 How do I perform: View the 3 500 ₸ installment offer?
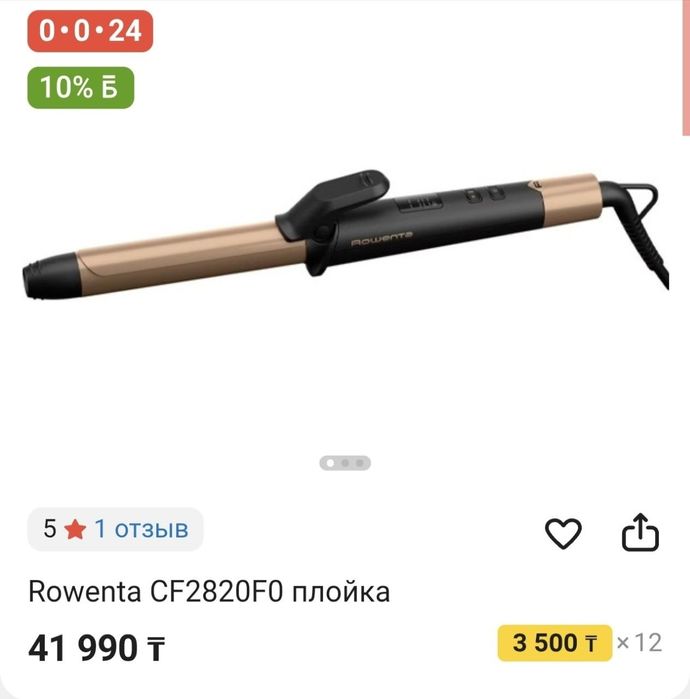click(554, 643)
